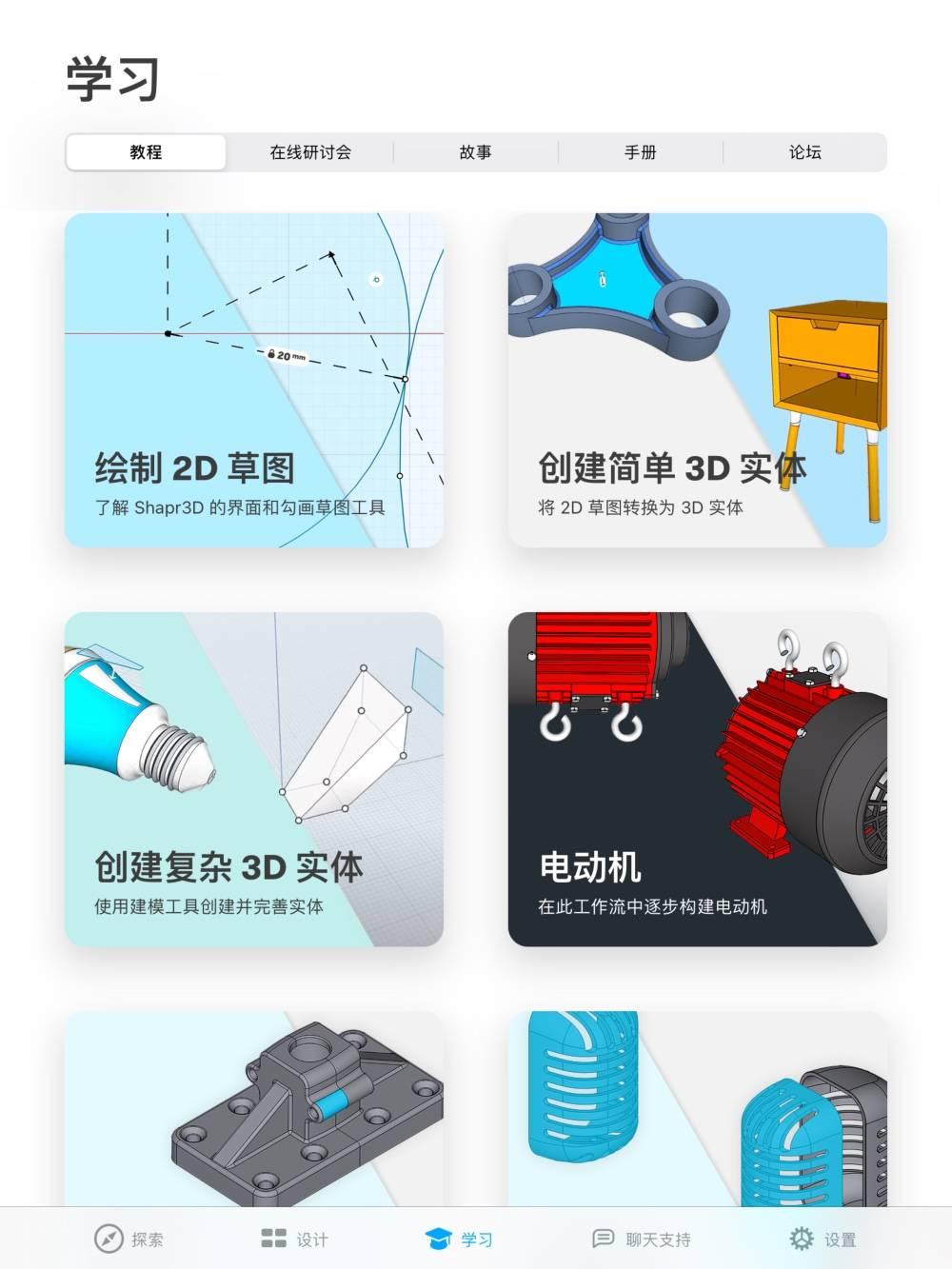Open the 手册 tab

point(641,152)
